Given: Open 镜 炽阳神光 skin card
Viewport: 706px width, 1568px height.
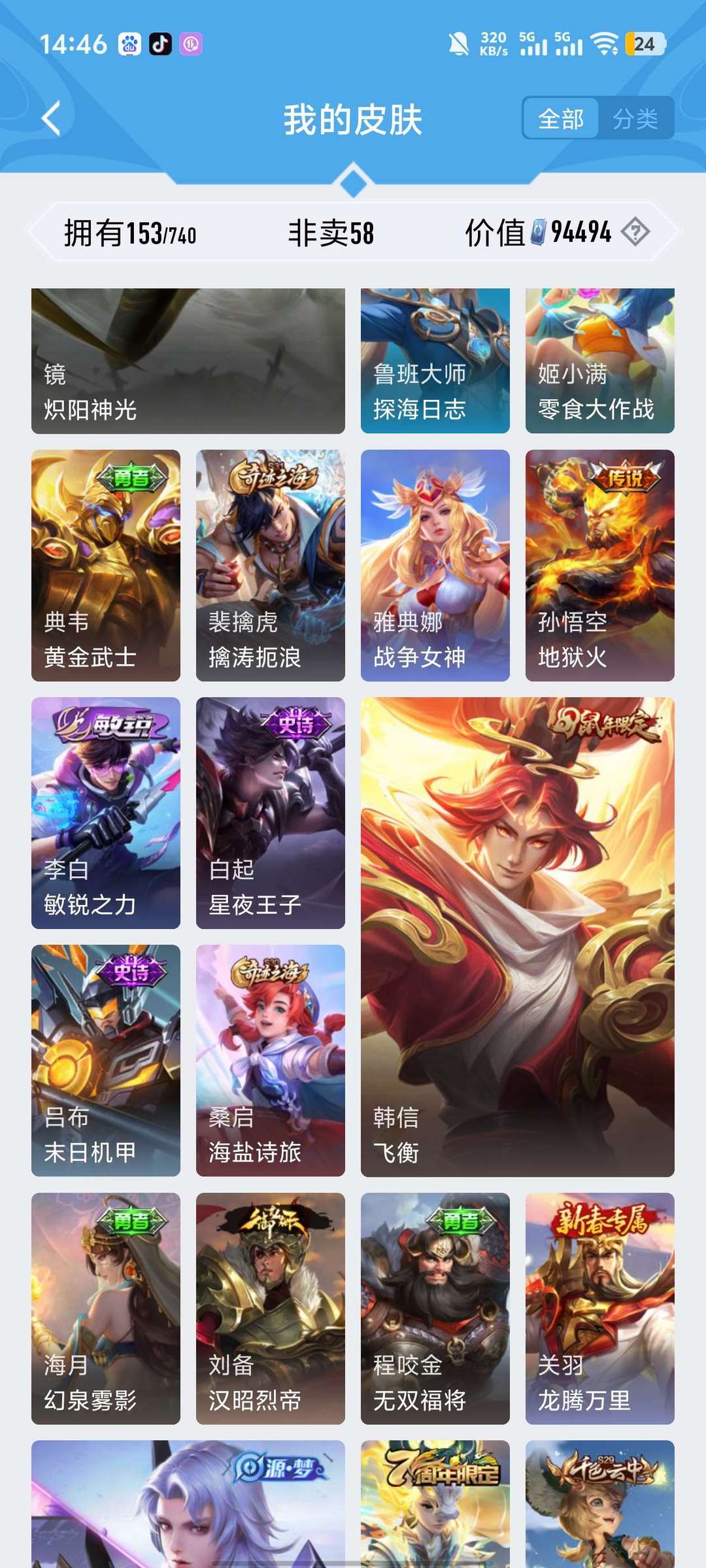Looking at the screenshot, I should point(188,361).
